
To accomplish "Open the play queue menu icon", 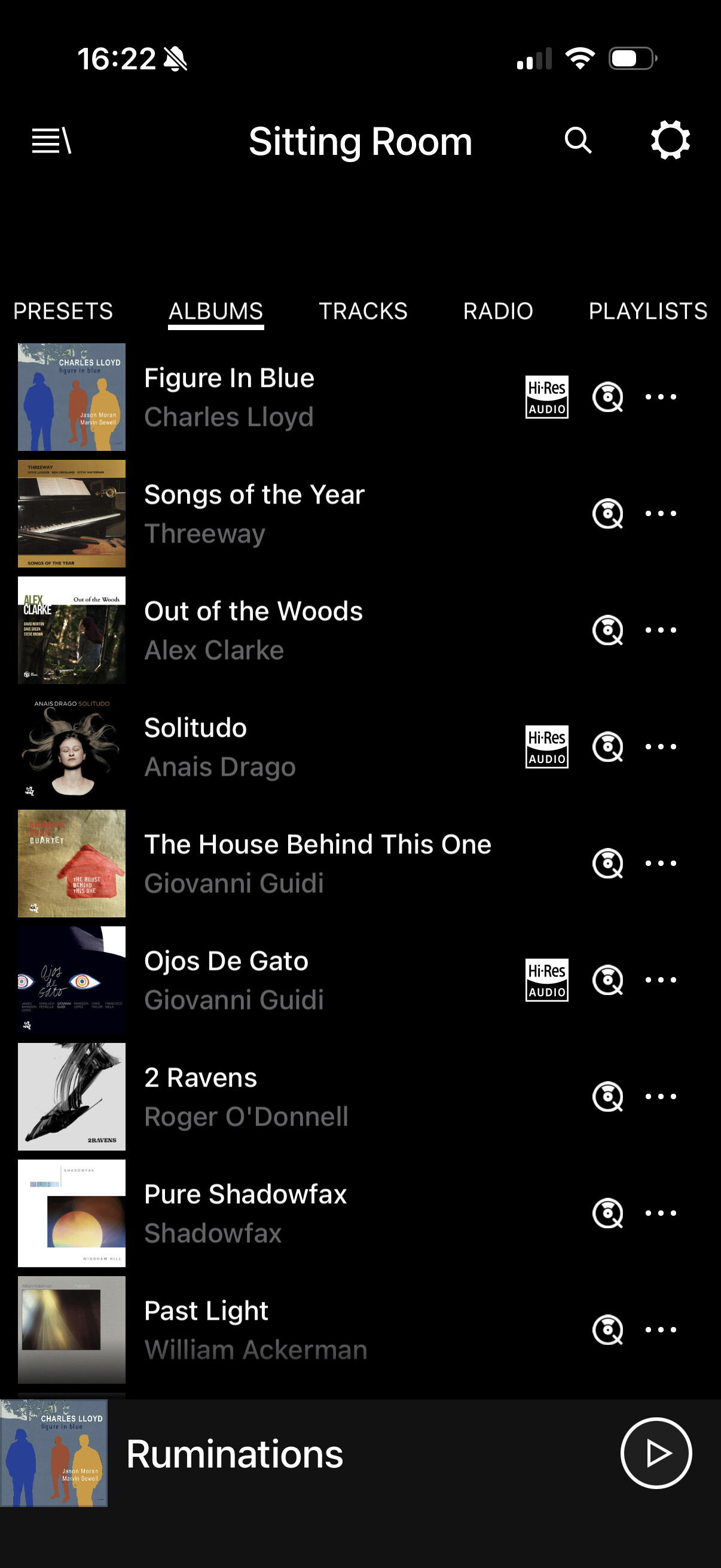I will [x=51, y=141].
